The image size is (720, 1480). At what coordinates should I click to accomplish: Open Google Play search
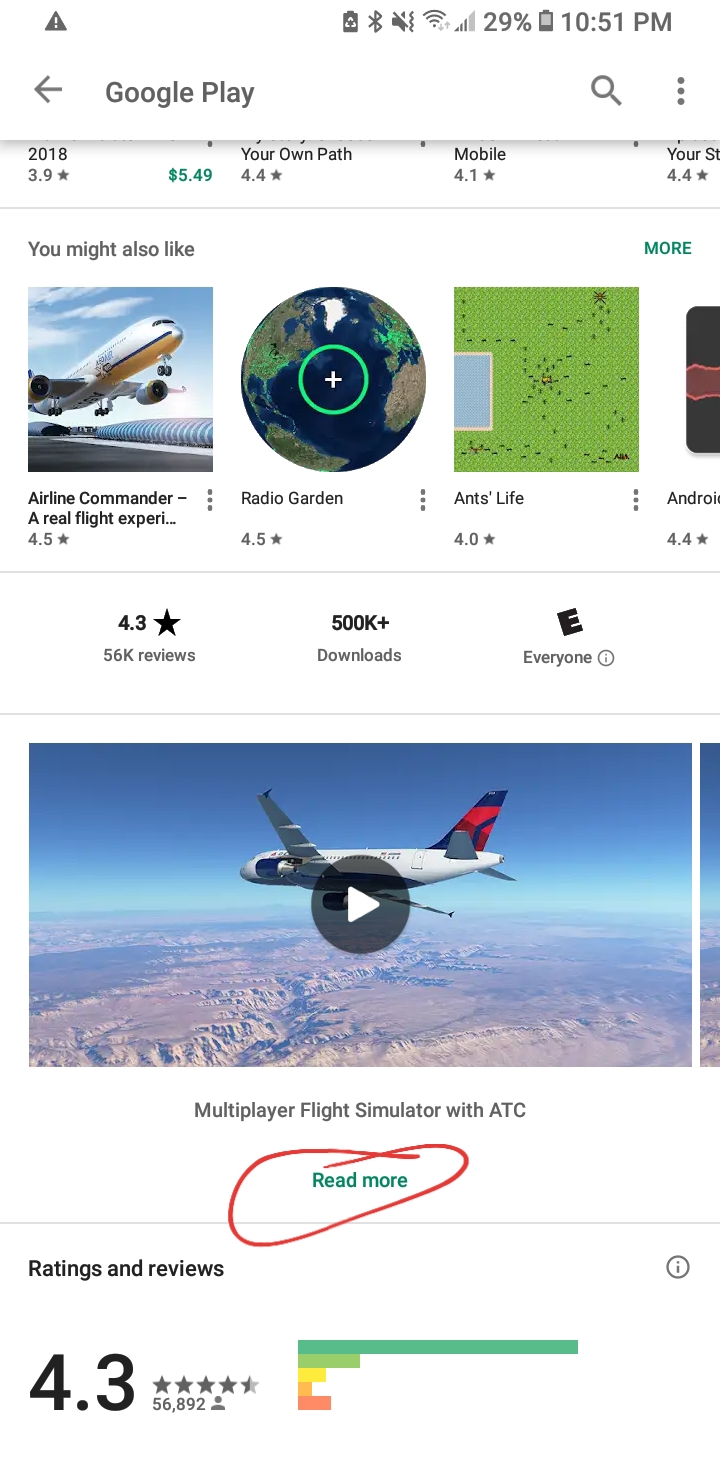coord(606,91)
